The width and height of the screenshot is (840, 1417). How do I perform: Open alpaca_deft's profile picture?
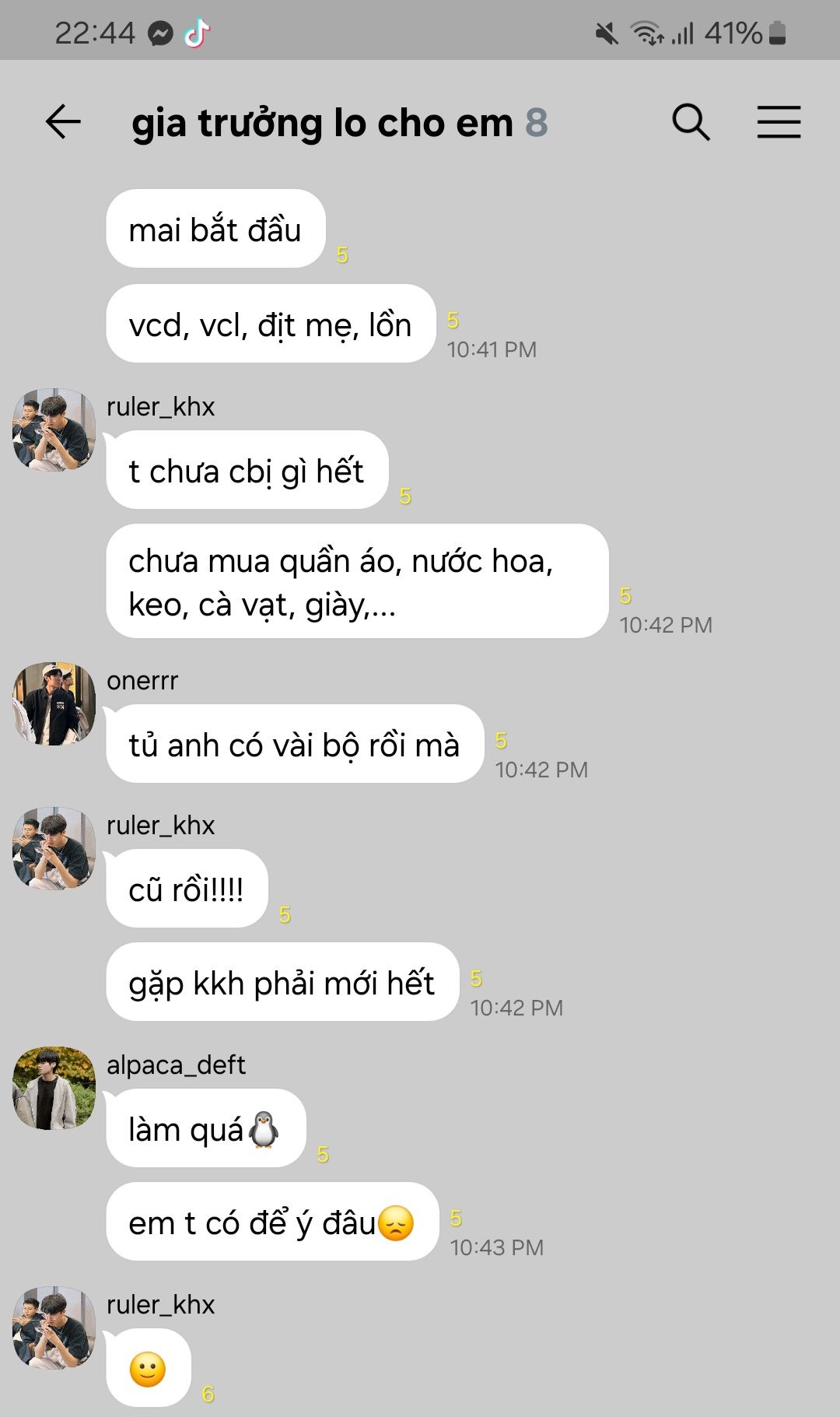(54, 1088)
